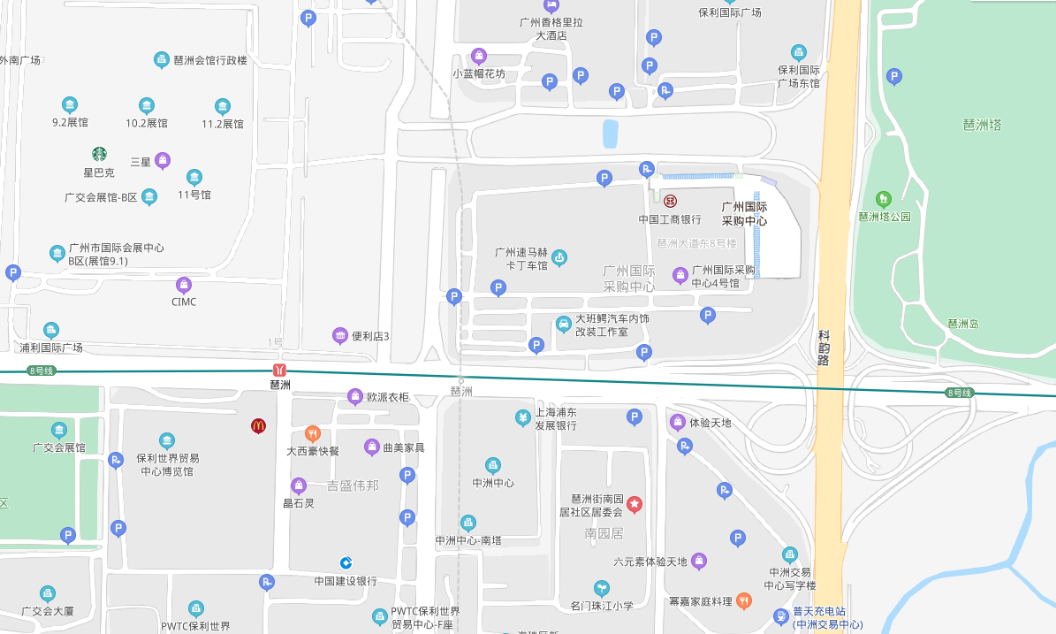Image resolution: width=1056 pixels, height=634 pixels.
Task: Select the 琶洲街南园居社区居委会 marker
Action: pos(633,503)
